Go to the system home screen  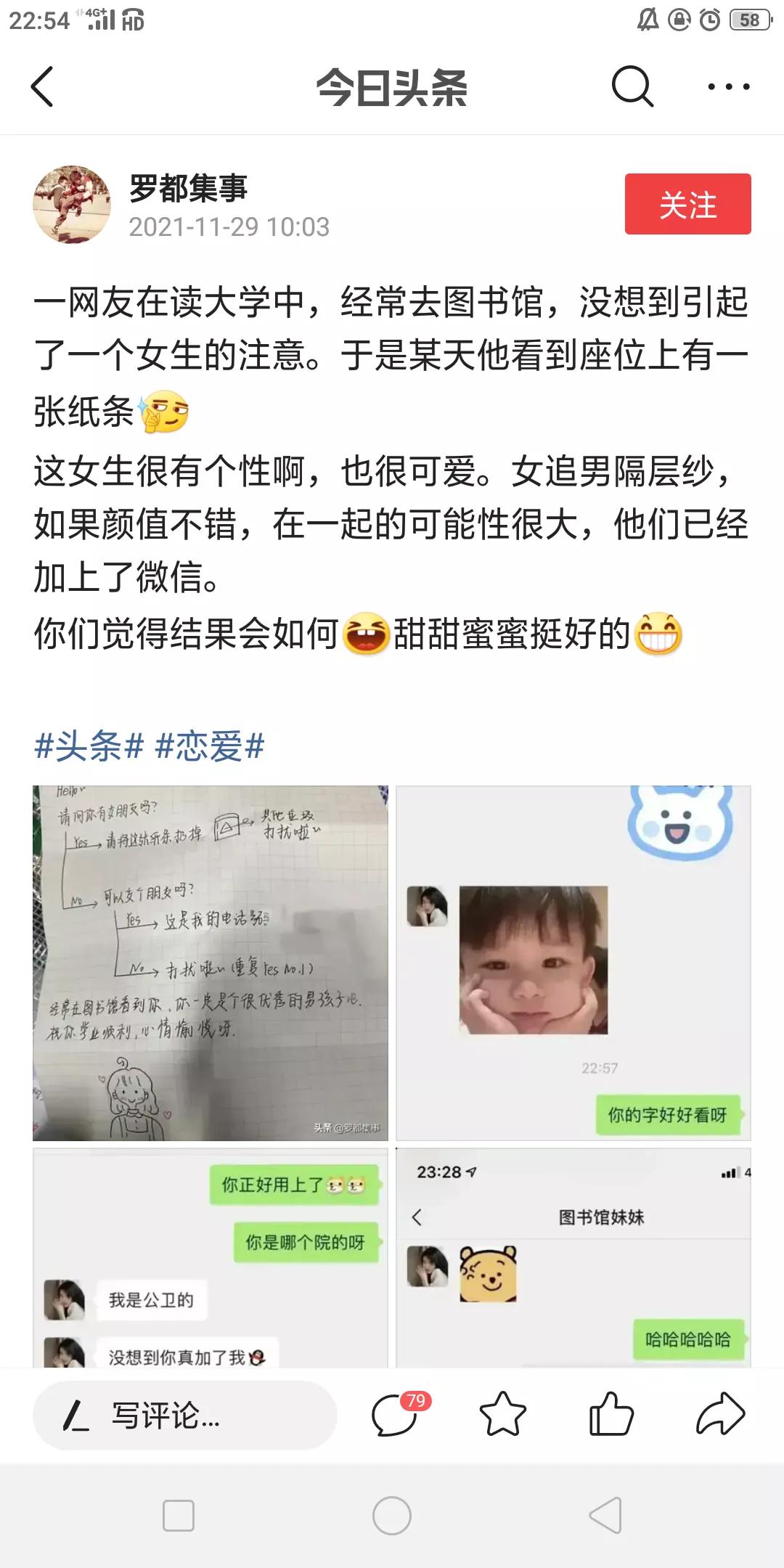(x=391, y=1516)
